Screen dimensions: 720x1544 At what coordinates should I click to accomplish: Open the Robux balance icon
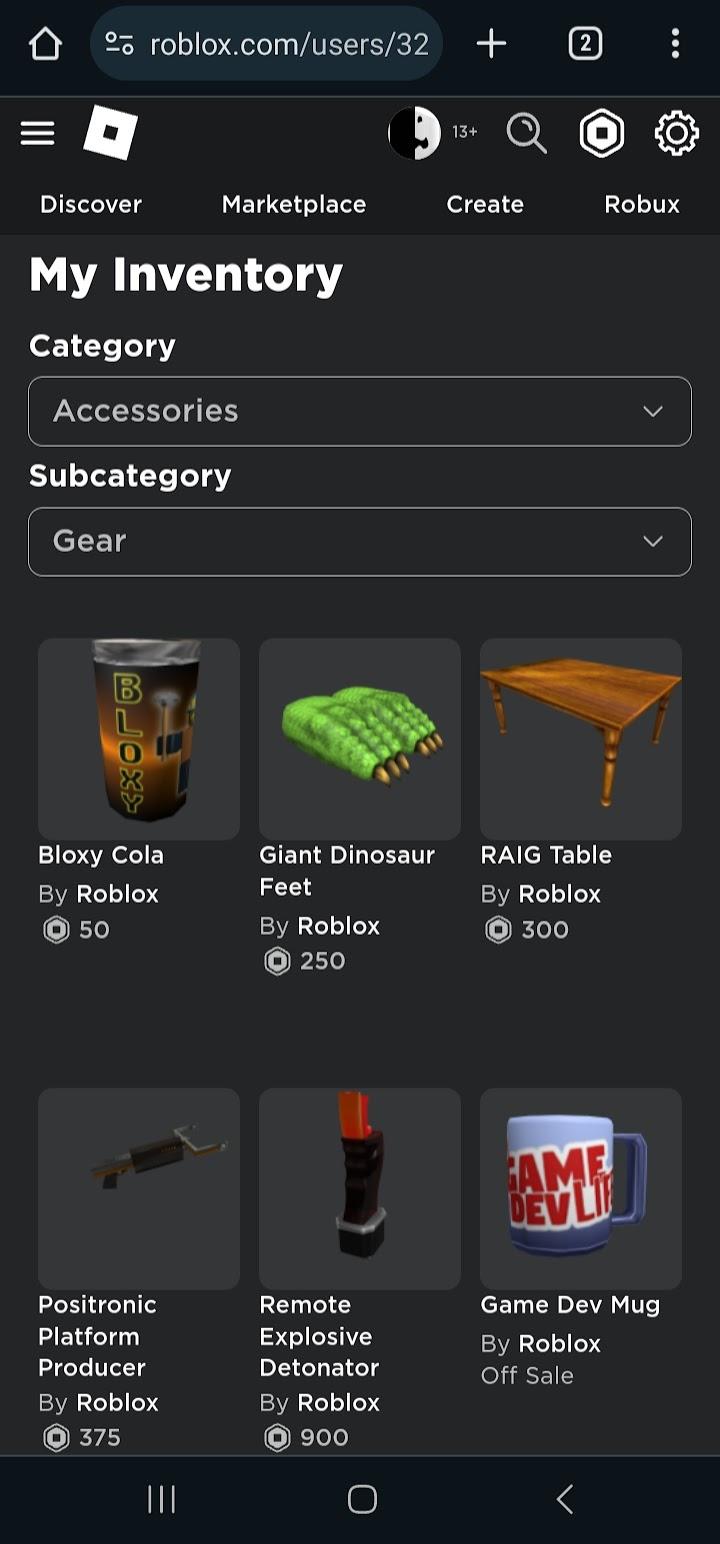pos(602,133)
